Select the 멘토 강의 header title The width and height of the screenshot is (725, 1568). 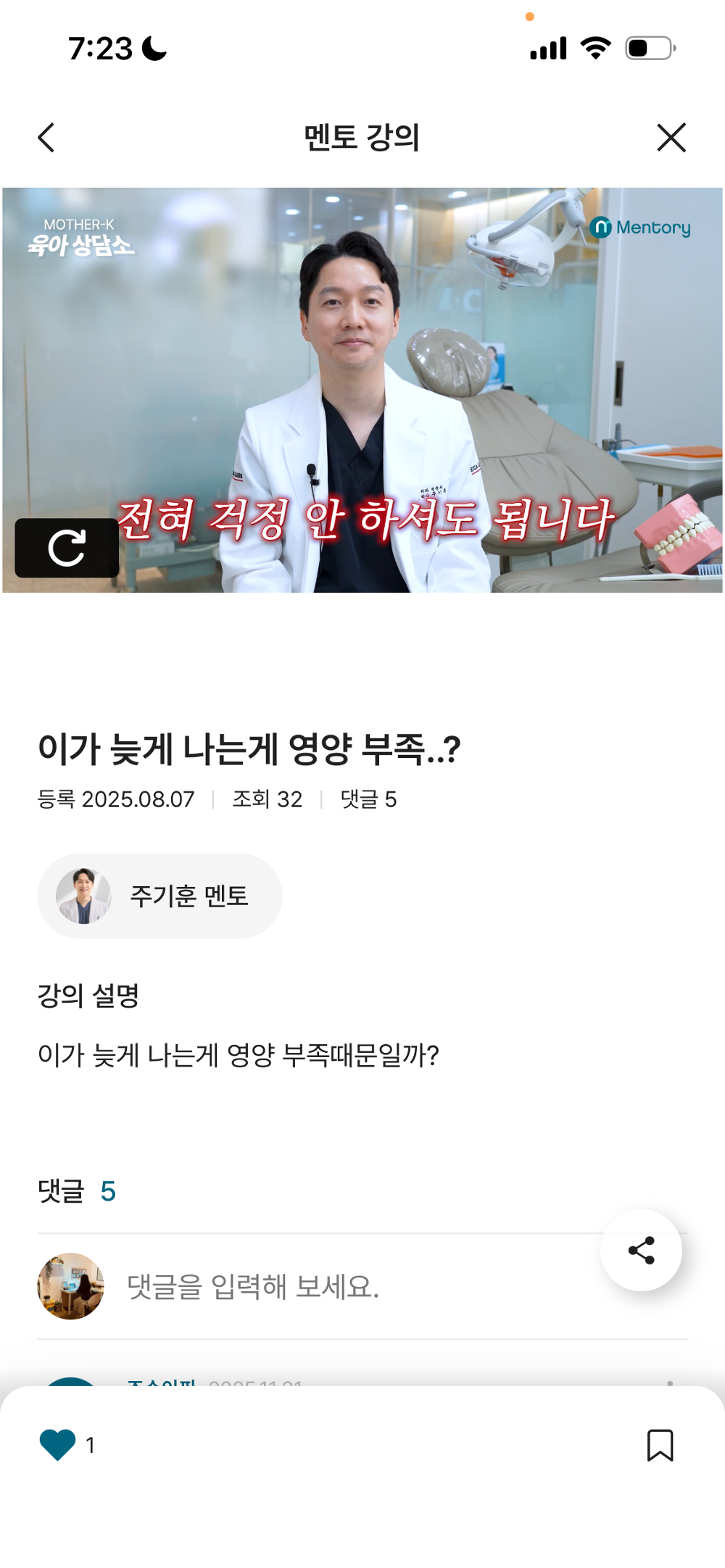(x=362, y=138)
